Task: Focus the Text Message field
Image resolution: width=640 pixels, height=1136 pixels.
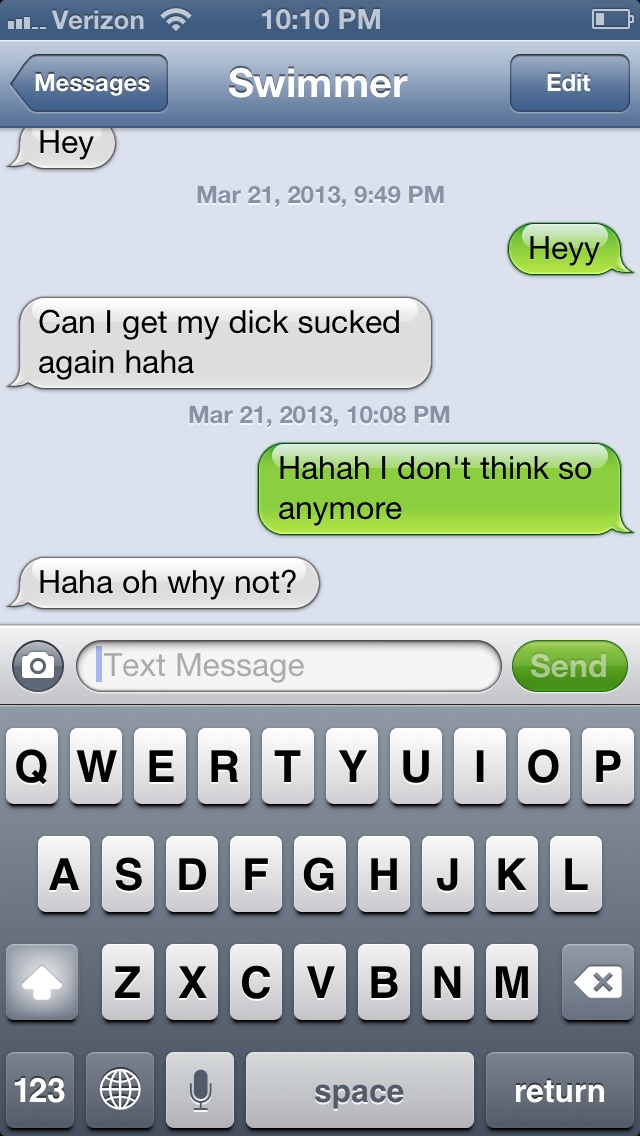Action: [x=288, y=665]
